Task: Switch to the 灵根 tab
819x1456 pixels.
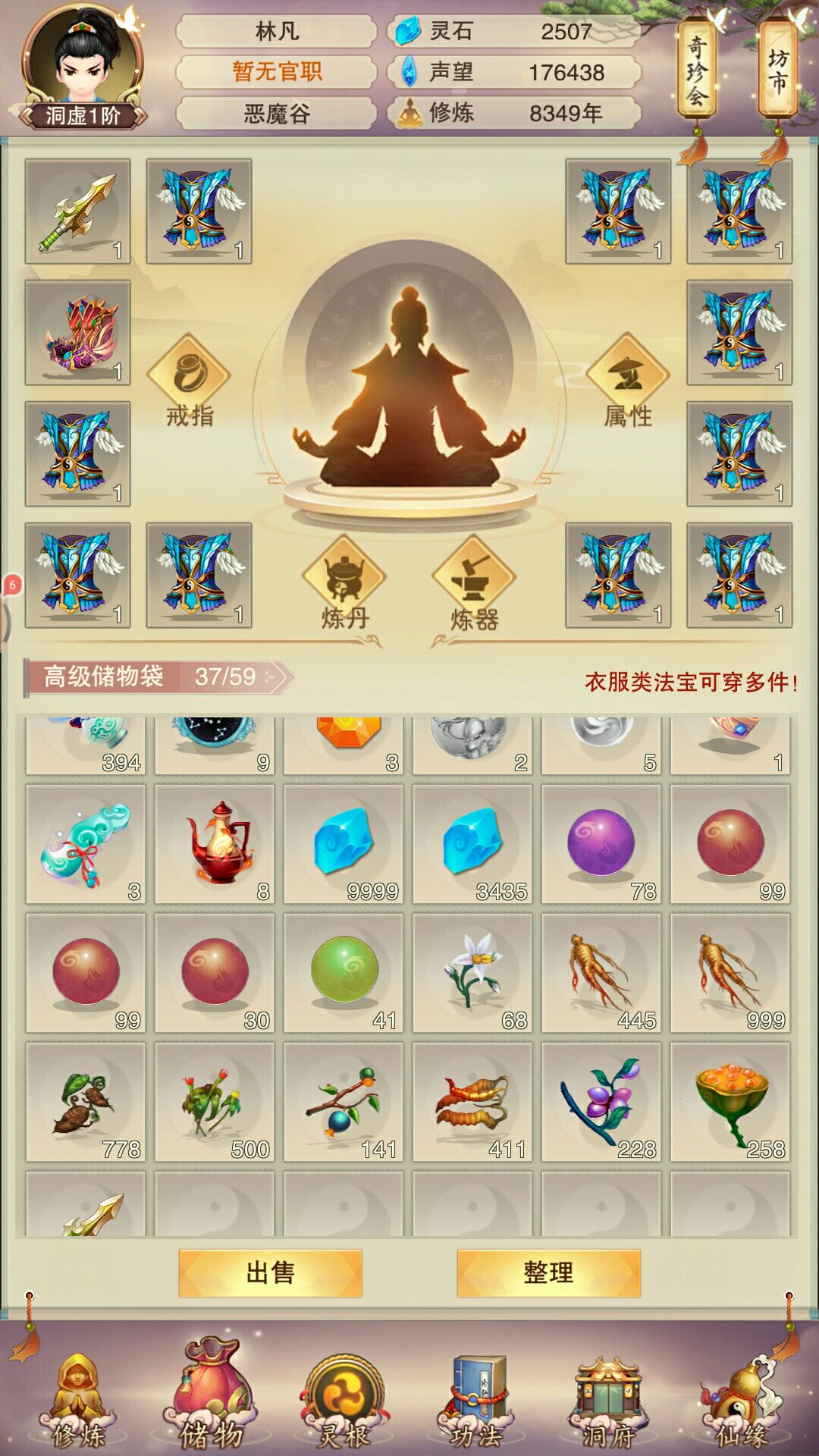Action: point(344,1403)
